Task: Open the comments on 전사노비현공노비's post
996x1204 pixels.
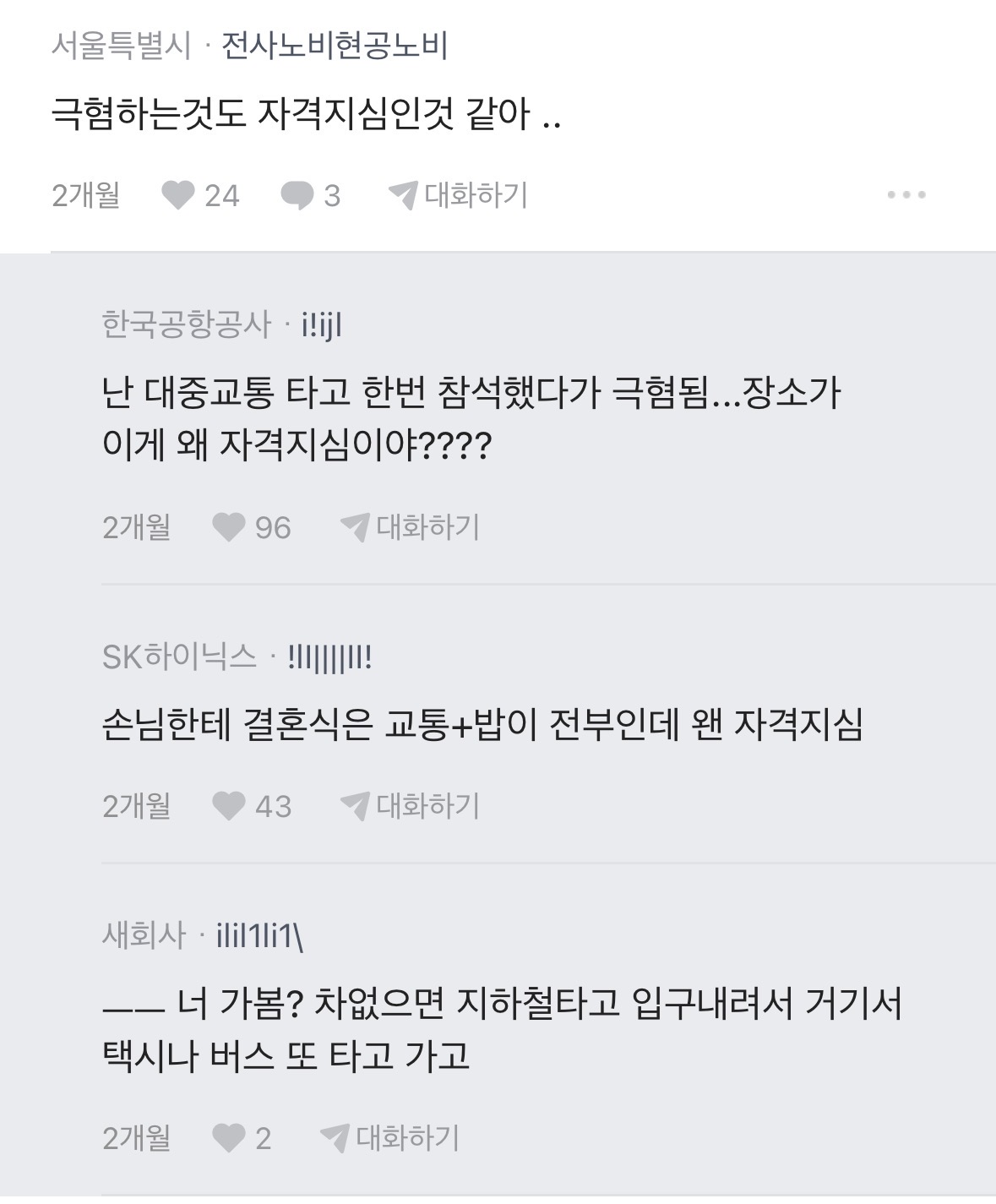Action: (x=297, y=195)
